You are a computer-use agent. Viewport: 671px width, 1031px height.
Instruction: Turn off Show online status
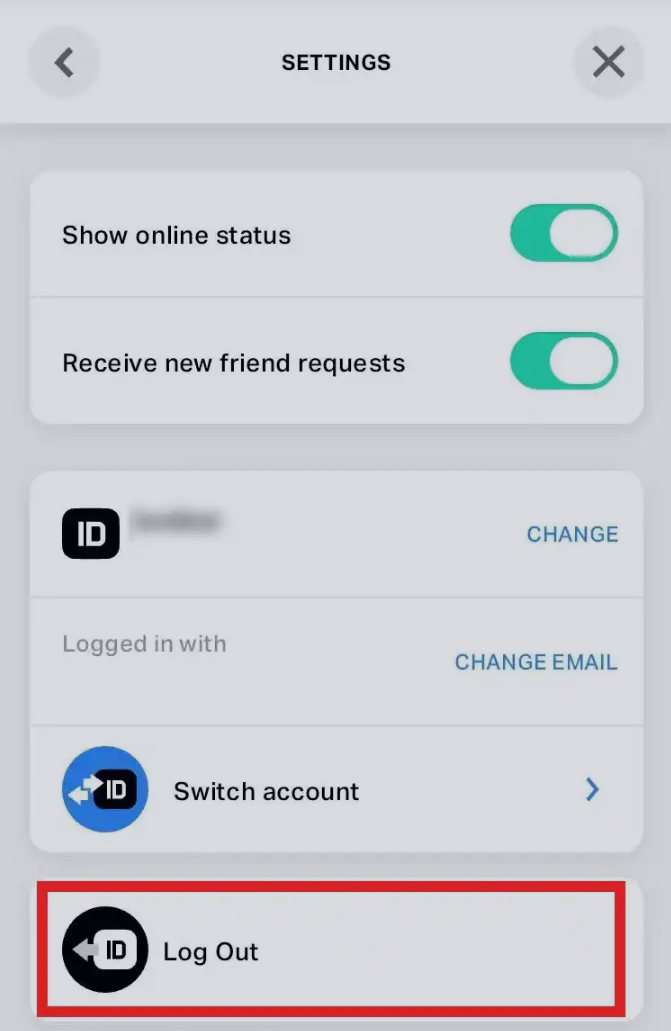564,234
